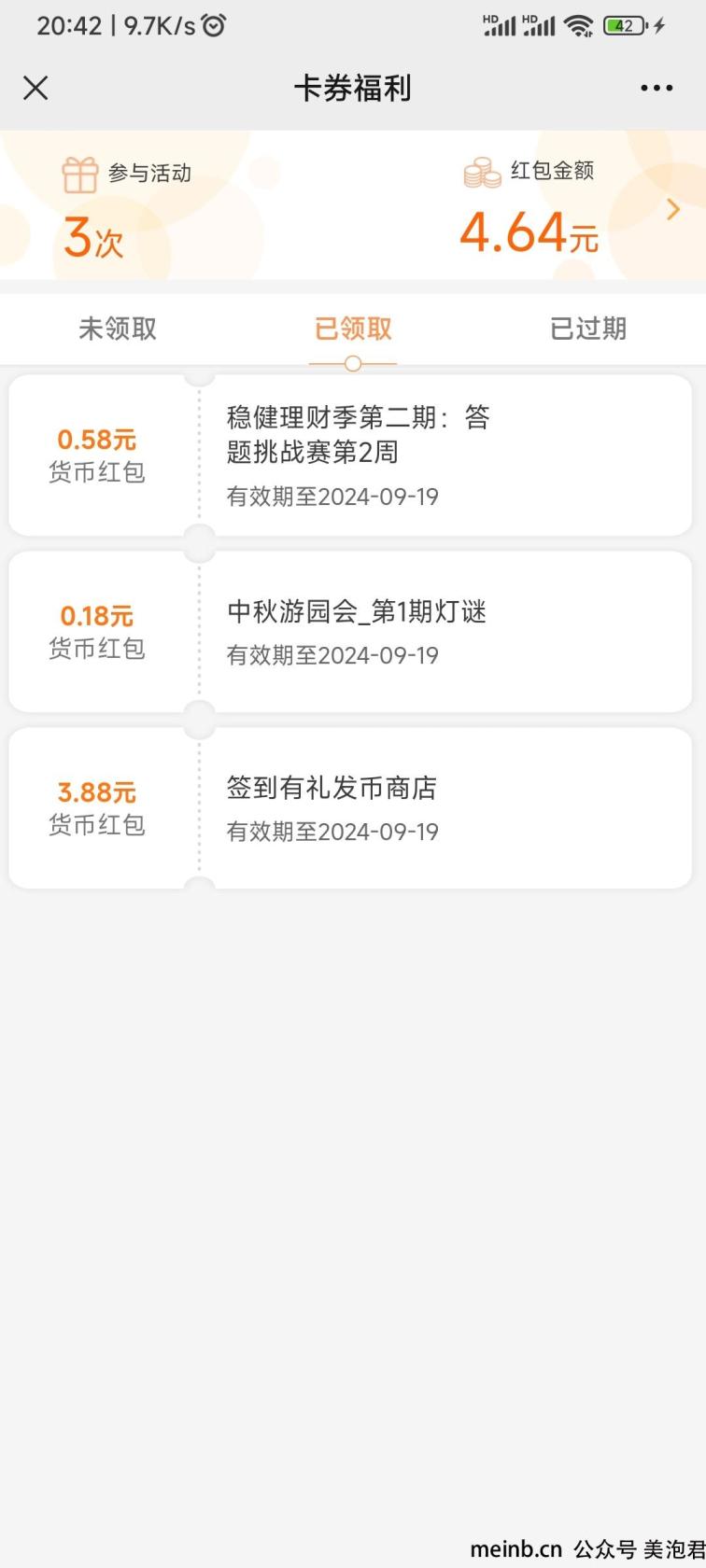
Task: Switch to the 已过期 tab
Action: coord(588,329)
